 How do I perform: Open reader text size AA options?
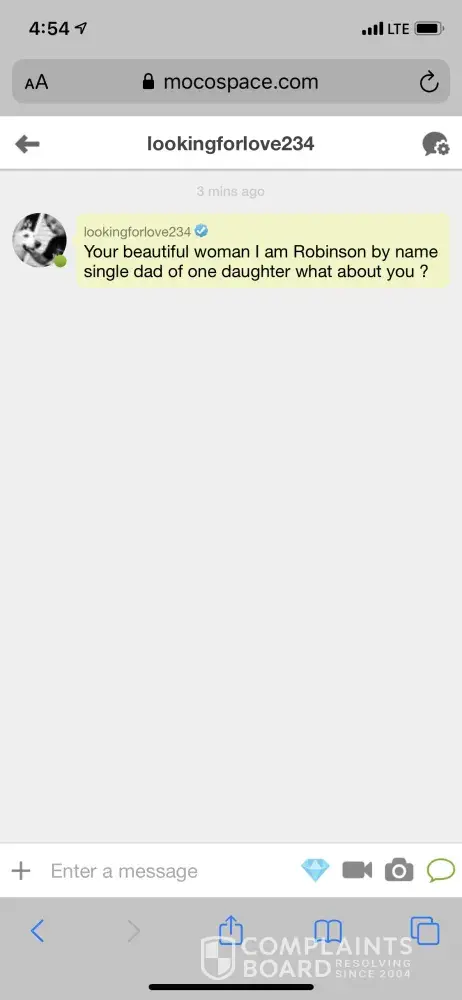coord(36,82)
